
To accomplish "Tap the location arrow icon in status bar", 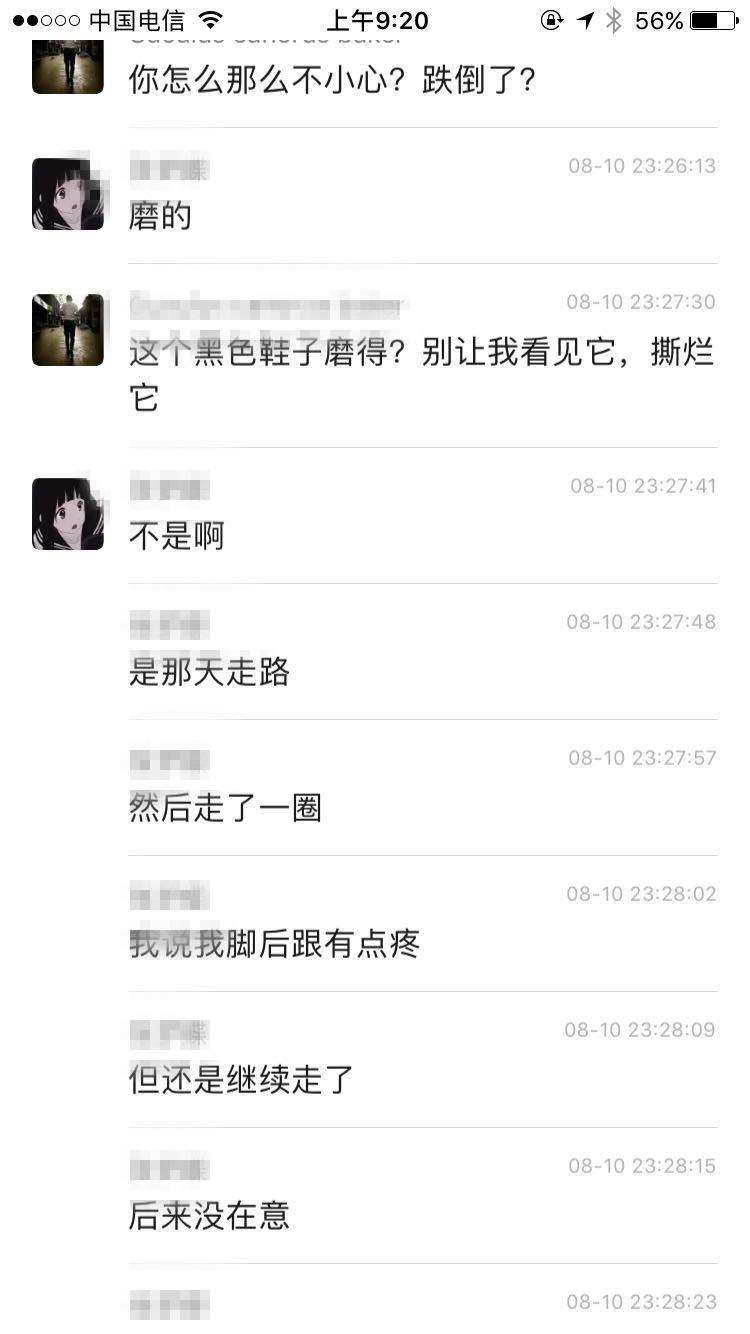I will click(584, 18).
